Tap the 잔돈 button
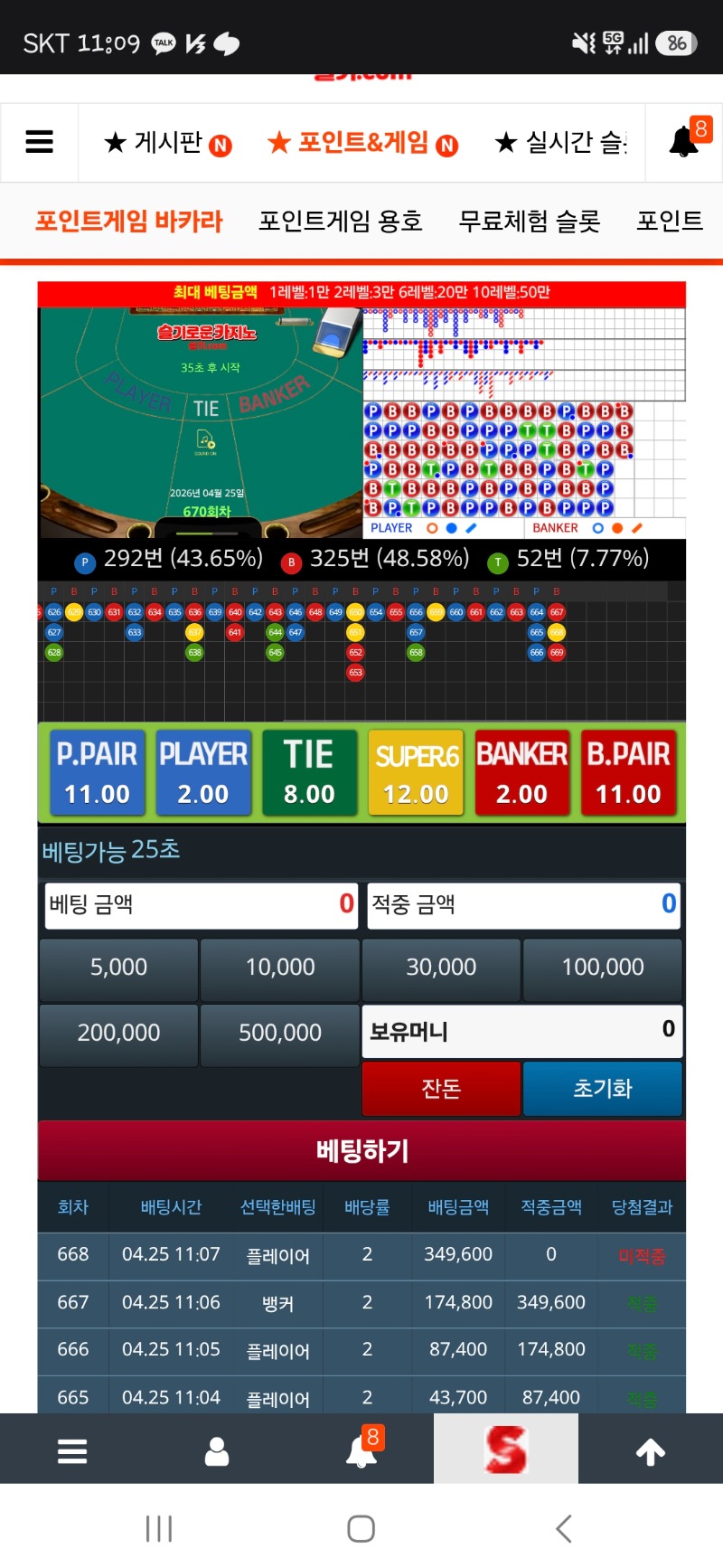This screenshot has width=723, height=1568. [441, 1089]
